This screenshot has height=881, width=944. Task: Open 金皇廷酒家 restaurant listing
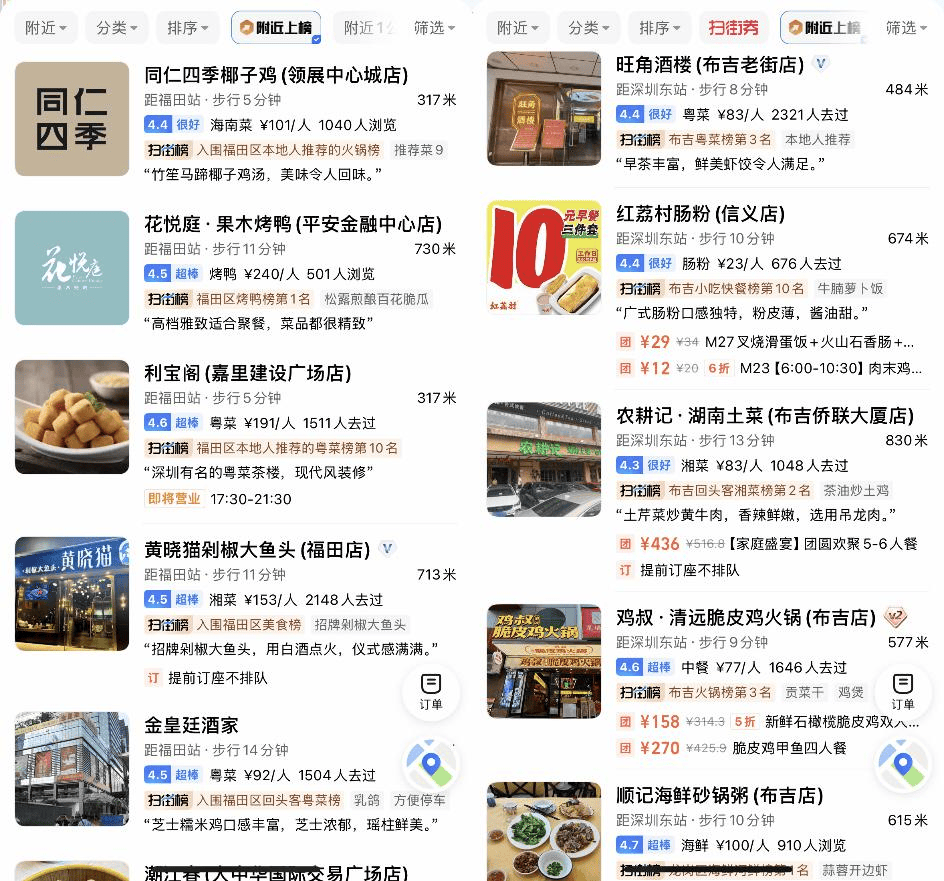coord(191,725)
